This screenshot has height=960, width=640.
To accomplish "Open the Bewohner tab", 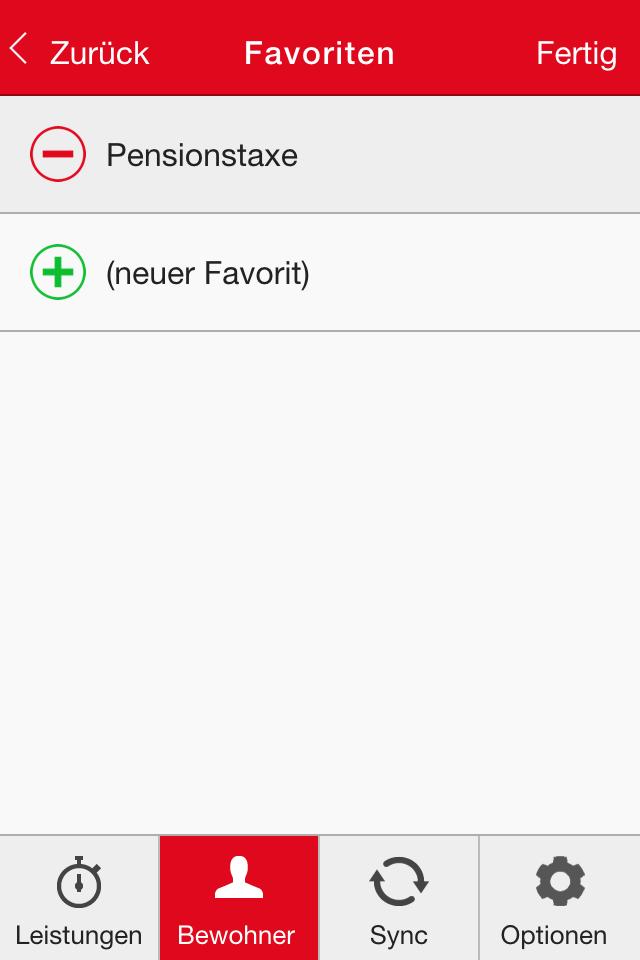I will pyautogui.click(x=239, y=899).
